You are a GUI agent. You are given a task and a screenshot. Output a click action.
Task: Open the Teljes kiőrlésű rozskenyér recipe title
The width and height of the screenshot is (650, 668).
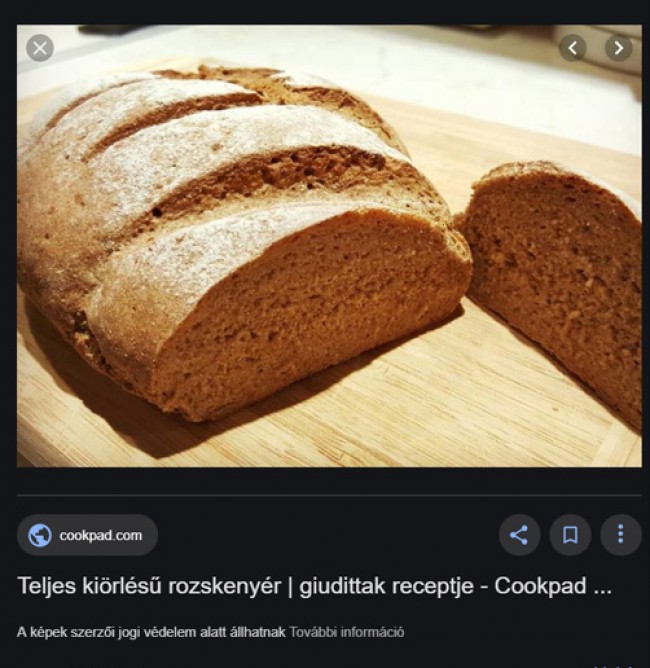[x=313, y=586]
